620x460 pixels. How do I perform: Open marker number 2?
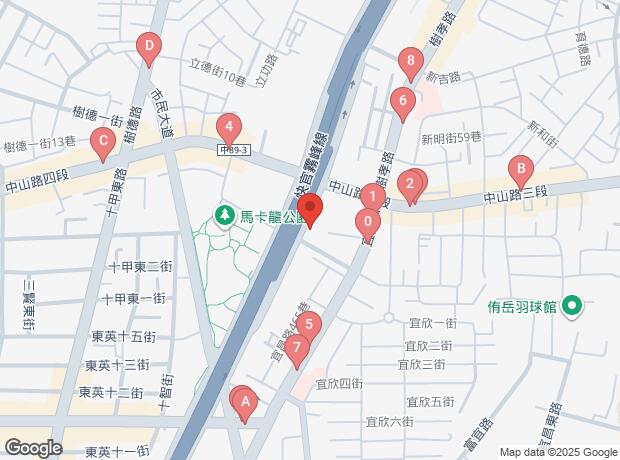coord(408,183)
